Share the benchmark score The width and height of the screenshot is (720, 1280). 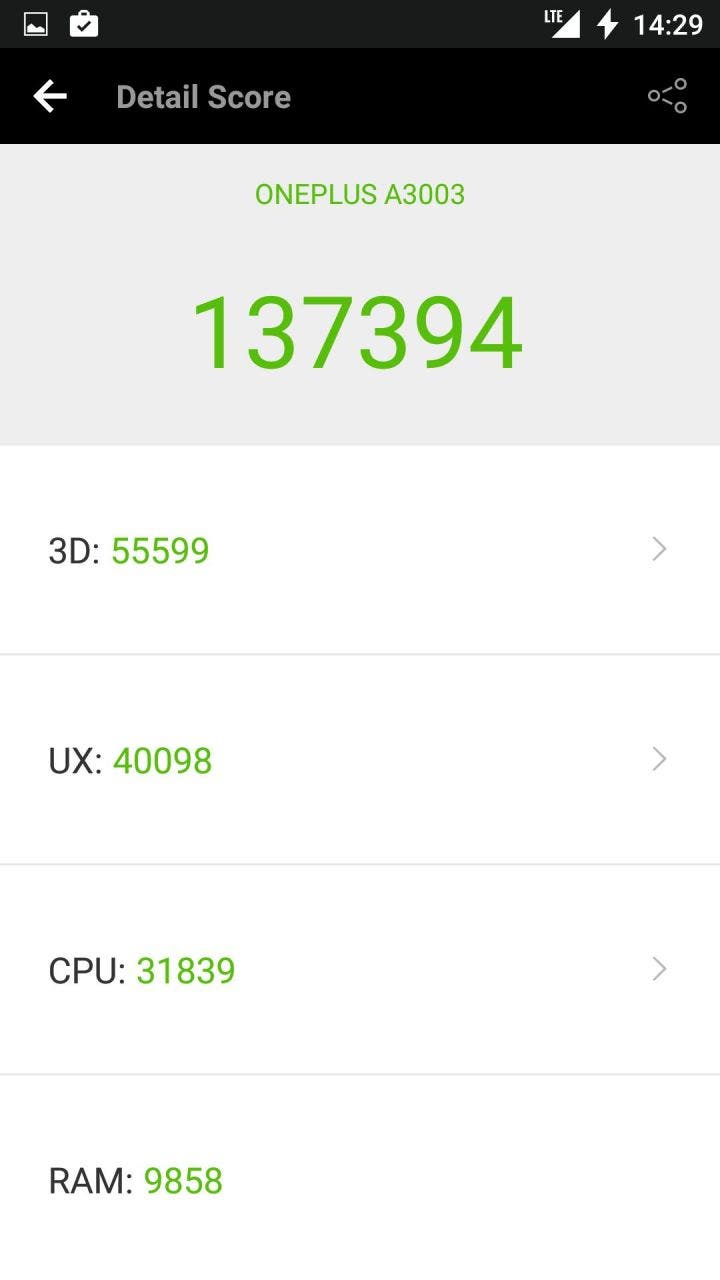point(667,96)
